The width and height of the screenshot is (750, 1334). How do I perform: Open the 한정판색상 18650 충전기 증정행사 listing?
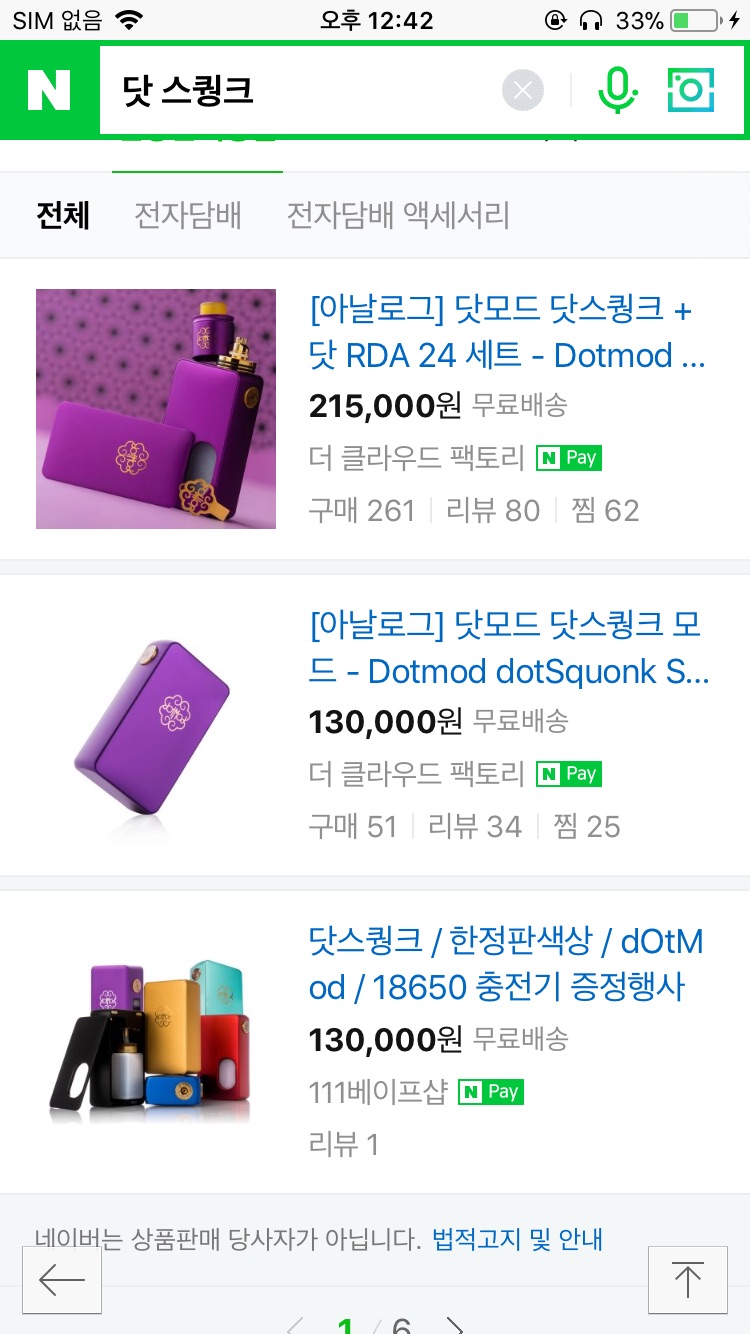(x=506, y=964)
